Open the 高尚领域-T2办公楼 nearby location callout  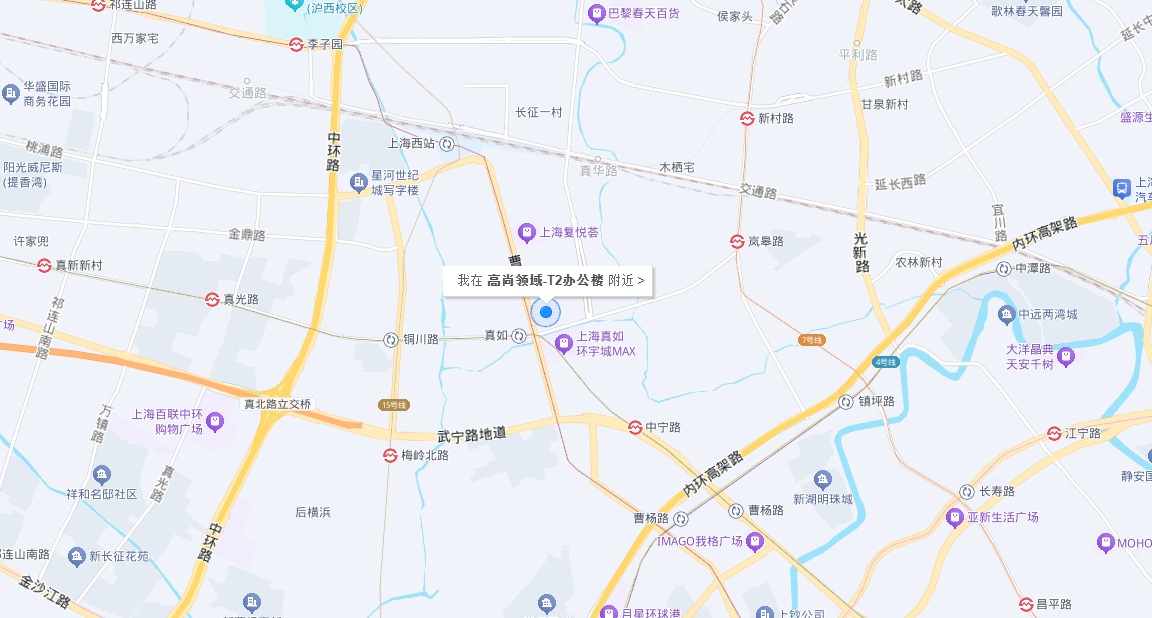pos(549,281)
